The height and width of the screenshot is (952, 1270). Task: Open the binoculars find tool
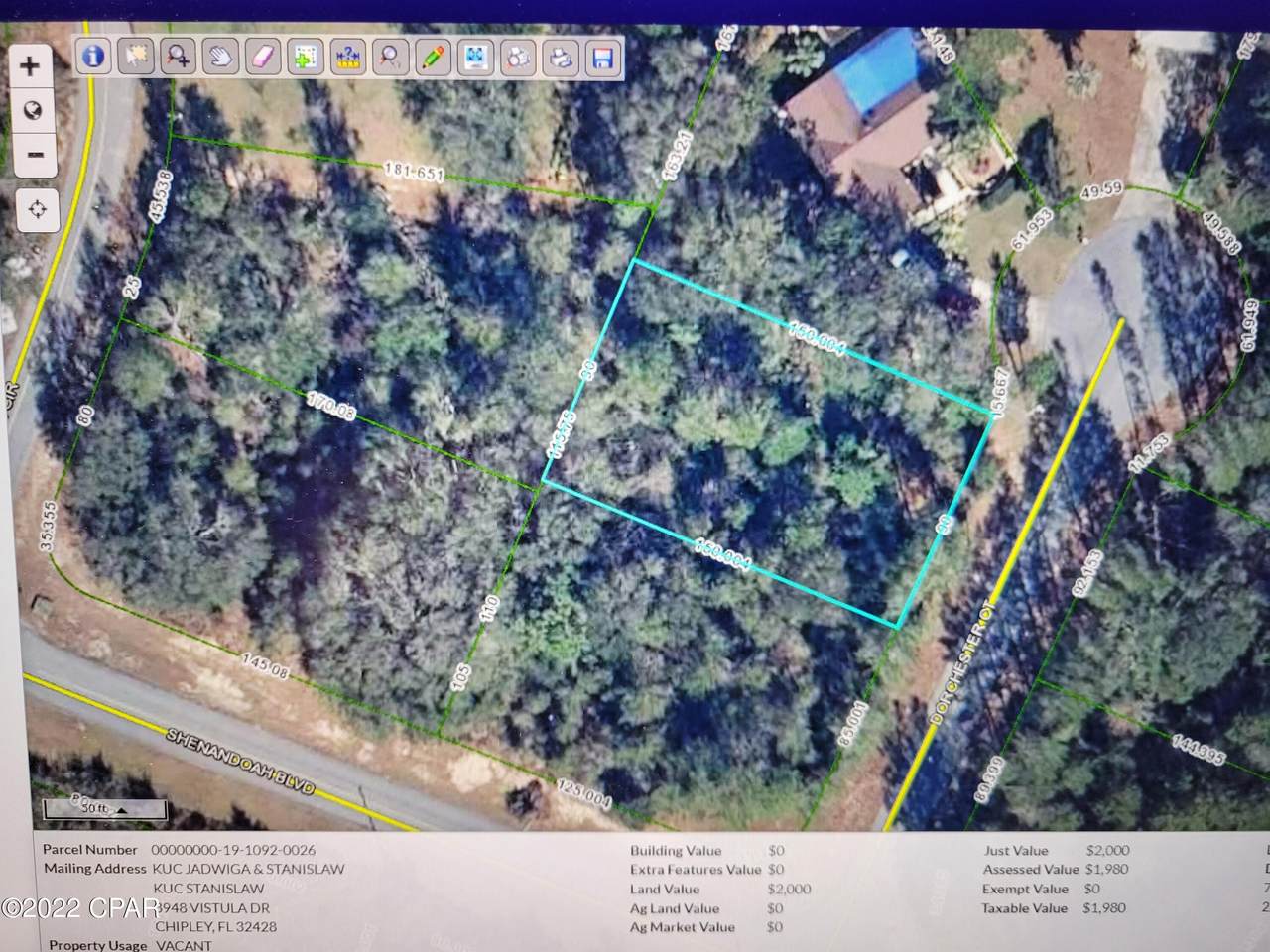pos(517,58)
